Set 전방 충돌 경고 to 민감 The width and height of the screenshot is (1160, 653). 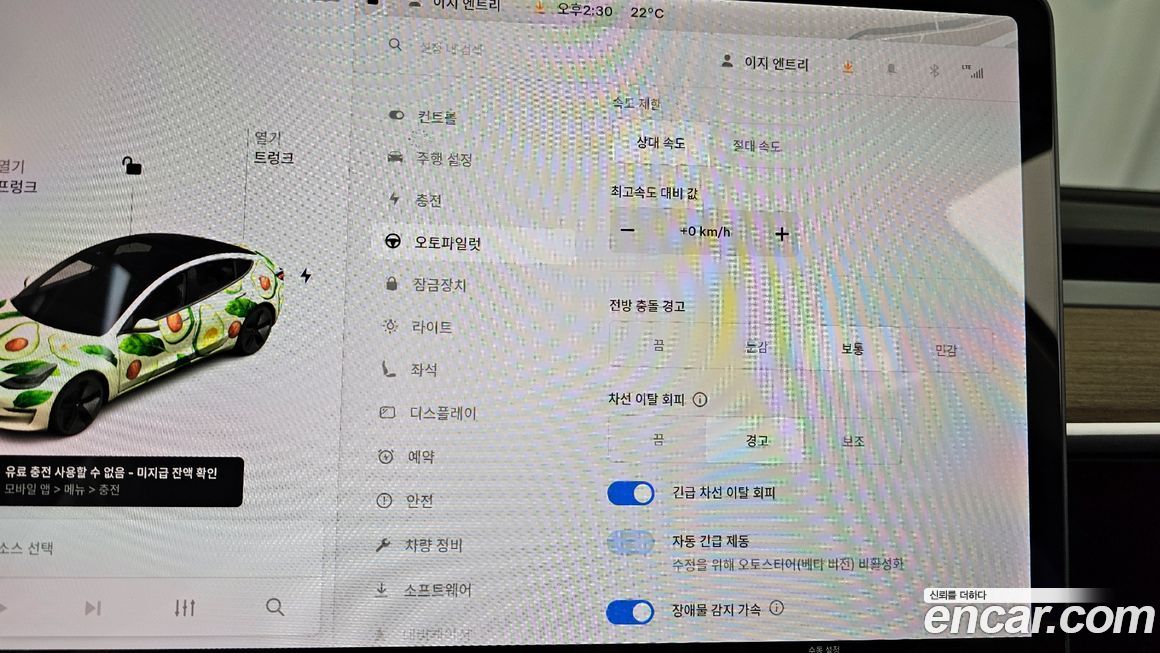(x=943, y=349)
